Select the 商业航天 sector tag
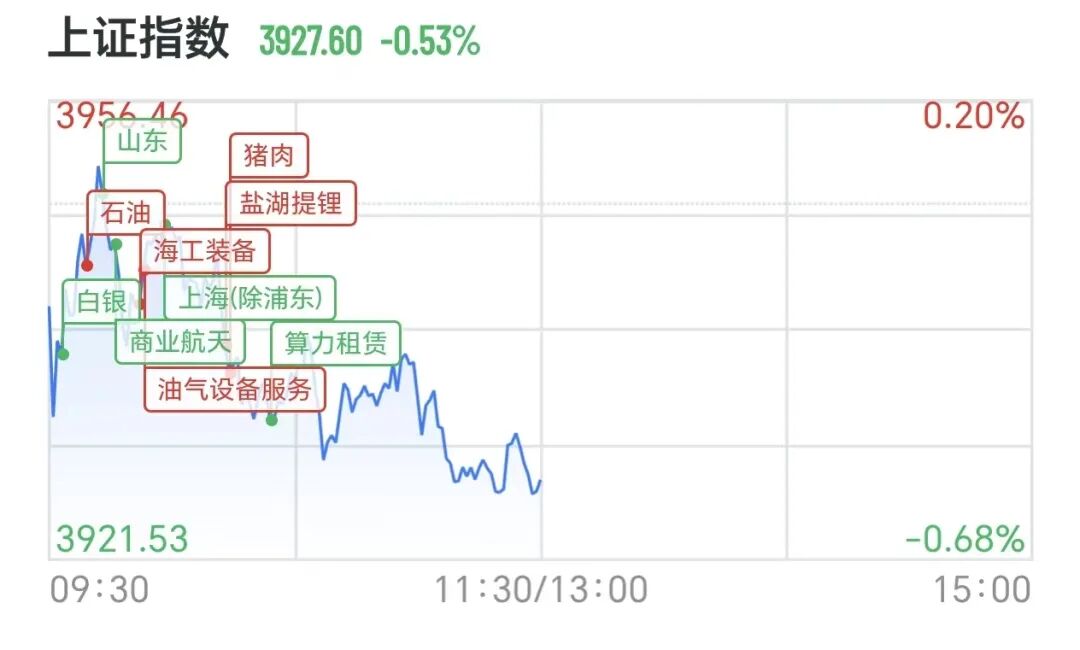1080x650 pixels. pyautogui.click(x=180, y=343)
